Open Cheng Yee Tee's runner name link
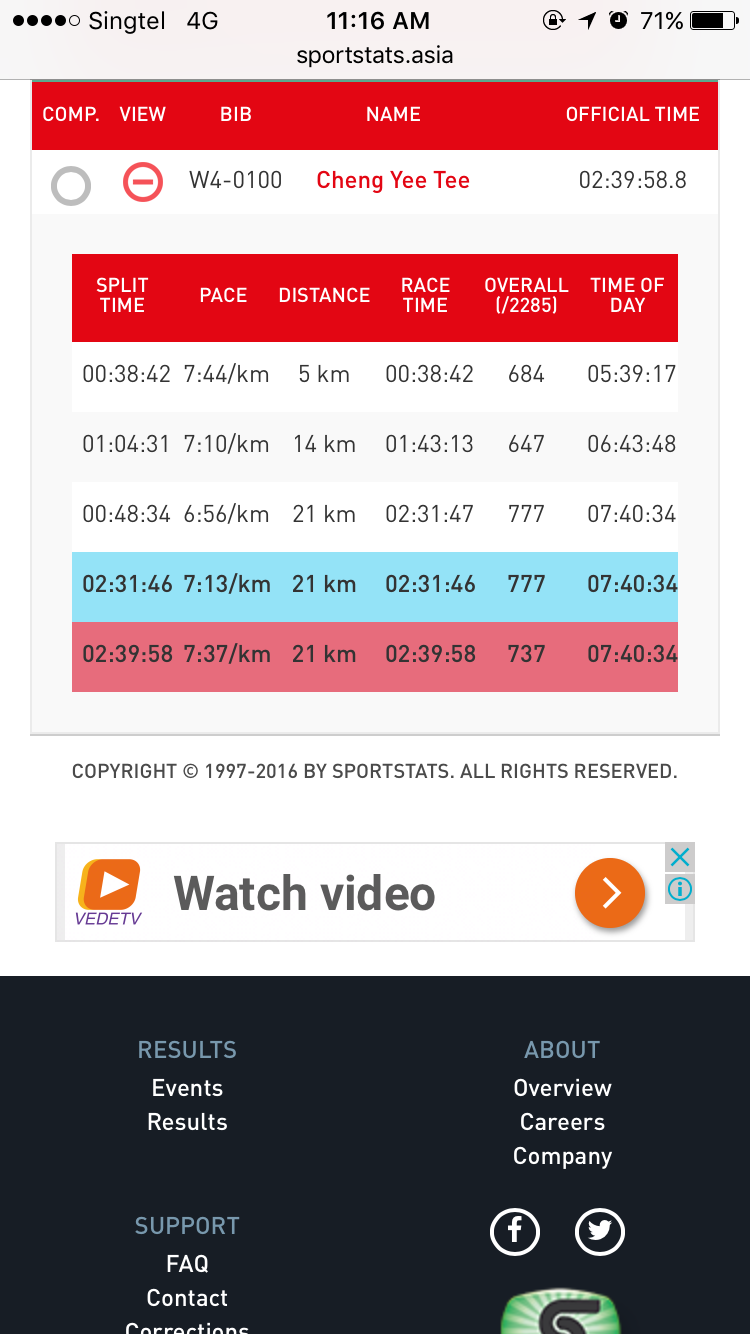 (393, 180)
